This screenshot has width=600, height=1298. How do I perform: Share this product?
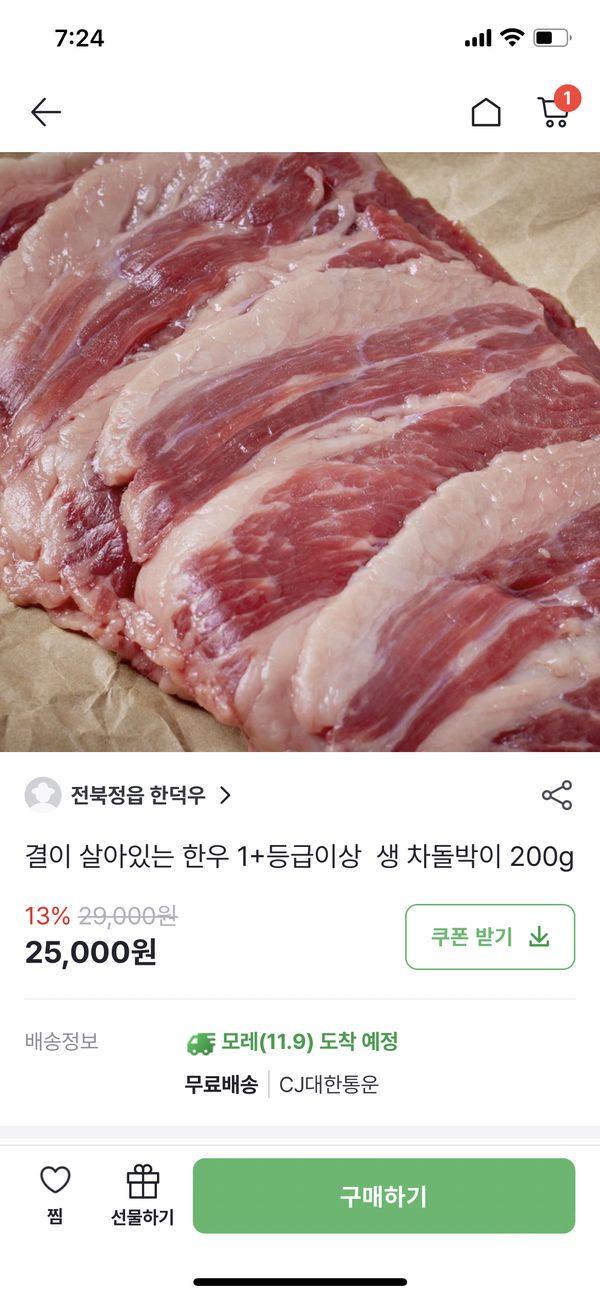click(557, 796)
